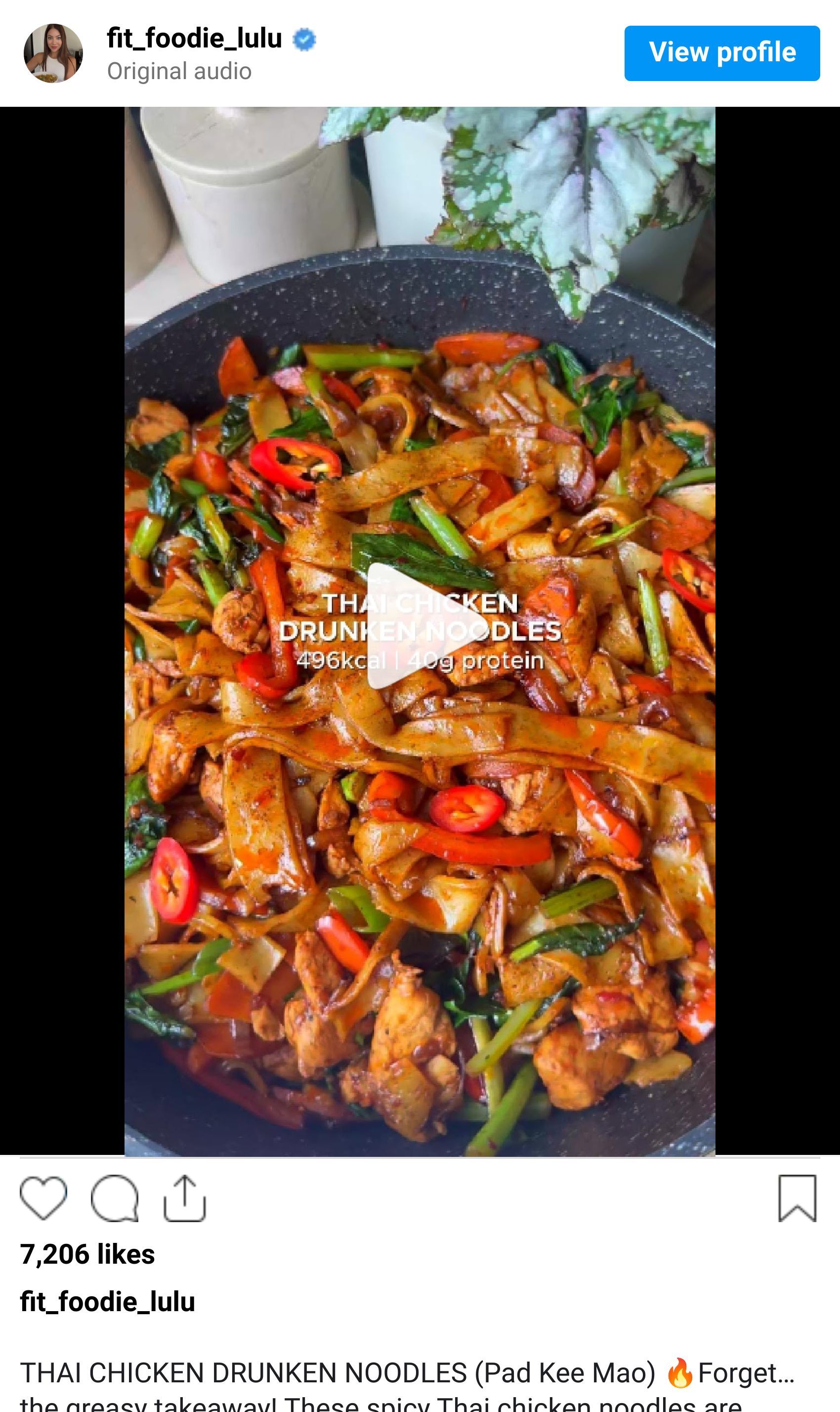Tap the fit_foodie_lulu username in the header
Image resolution: width=840 pixels, height=1412 pixels.
[194, 39]
